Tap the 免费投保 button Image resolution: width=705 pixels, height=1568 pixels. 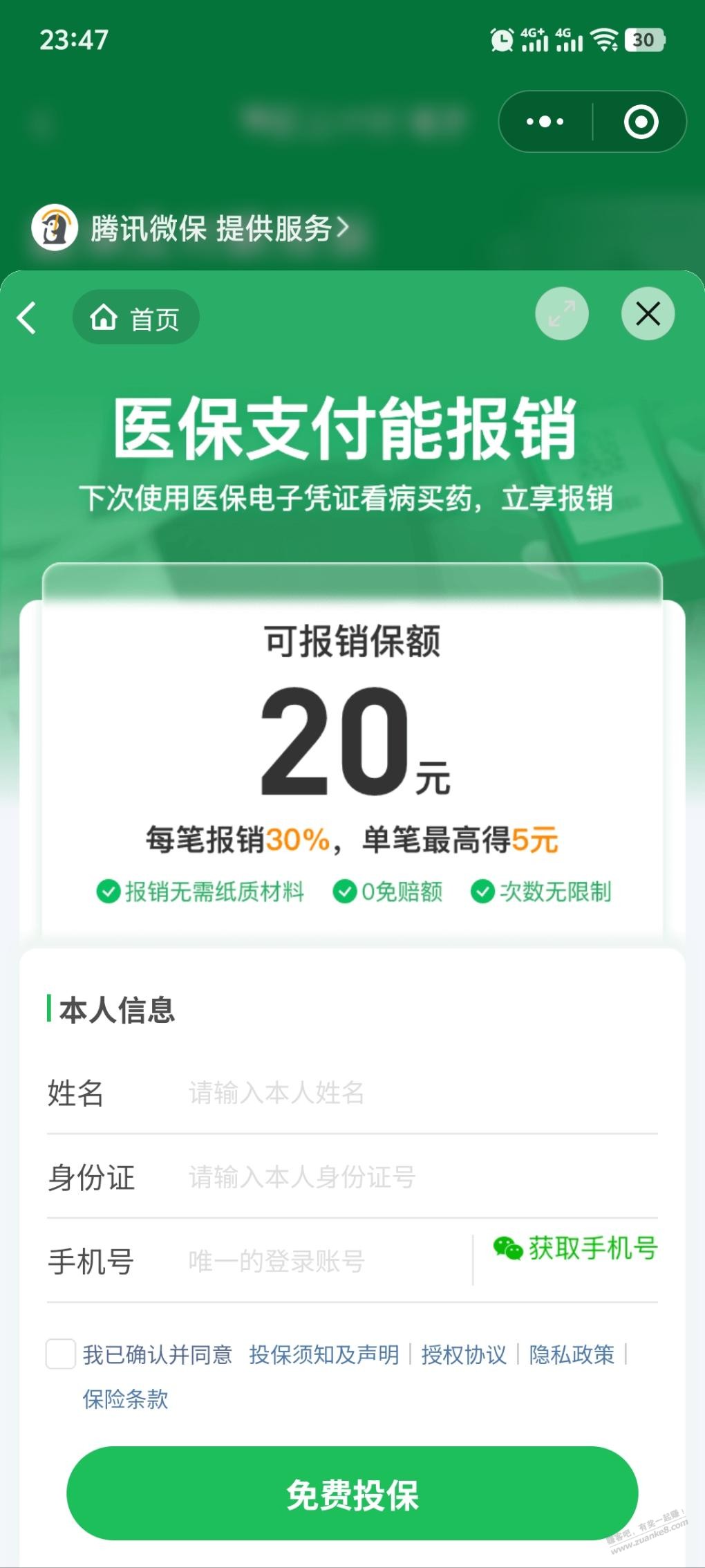pos(352,1494)
